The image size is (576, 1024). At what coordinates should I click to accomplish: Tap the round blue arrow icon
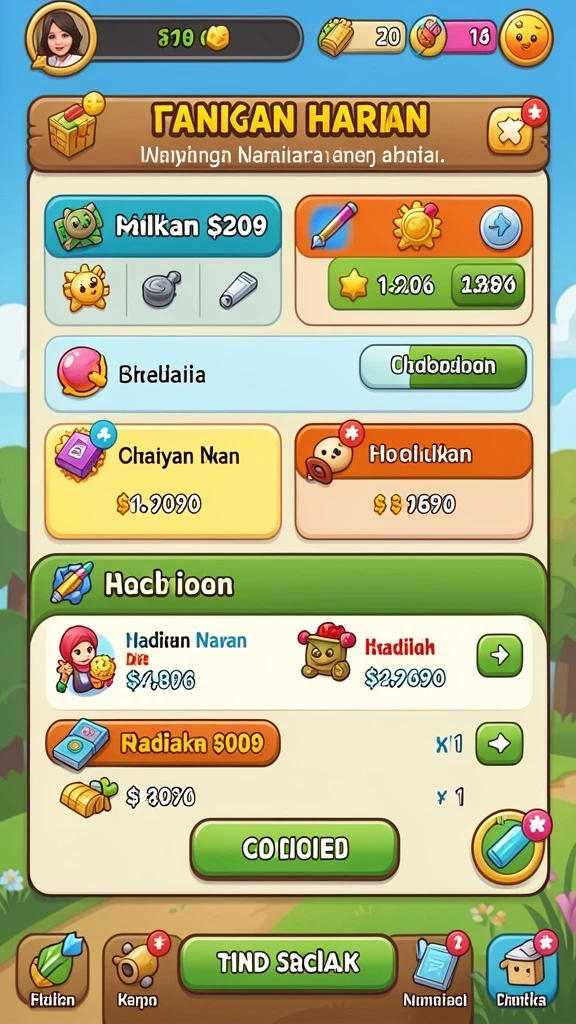point(501,228)
